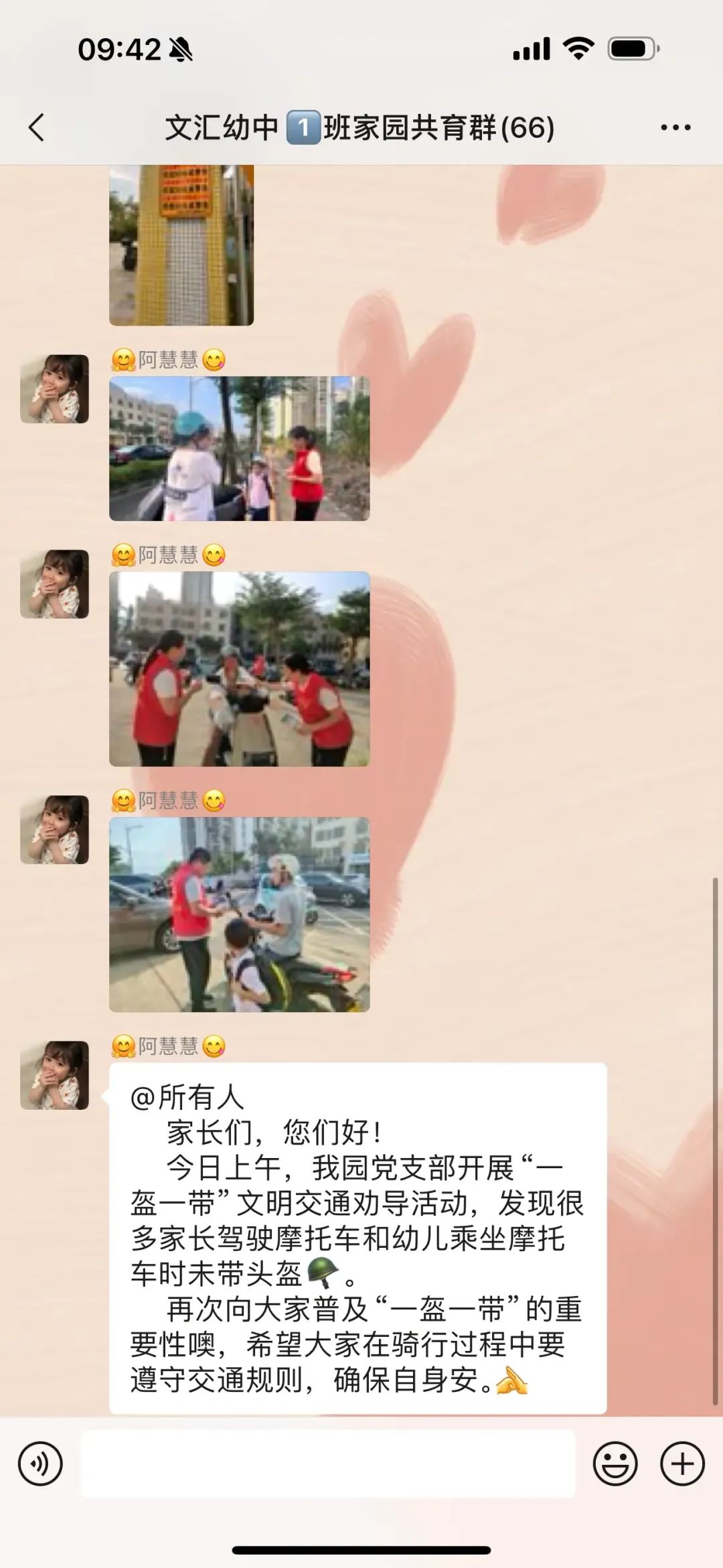Screen dimensions: 723x1568
Task: Tap the message text field
Action: click(328, 1464)
